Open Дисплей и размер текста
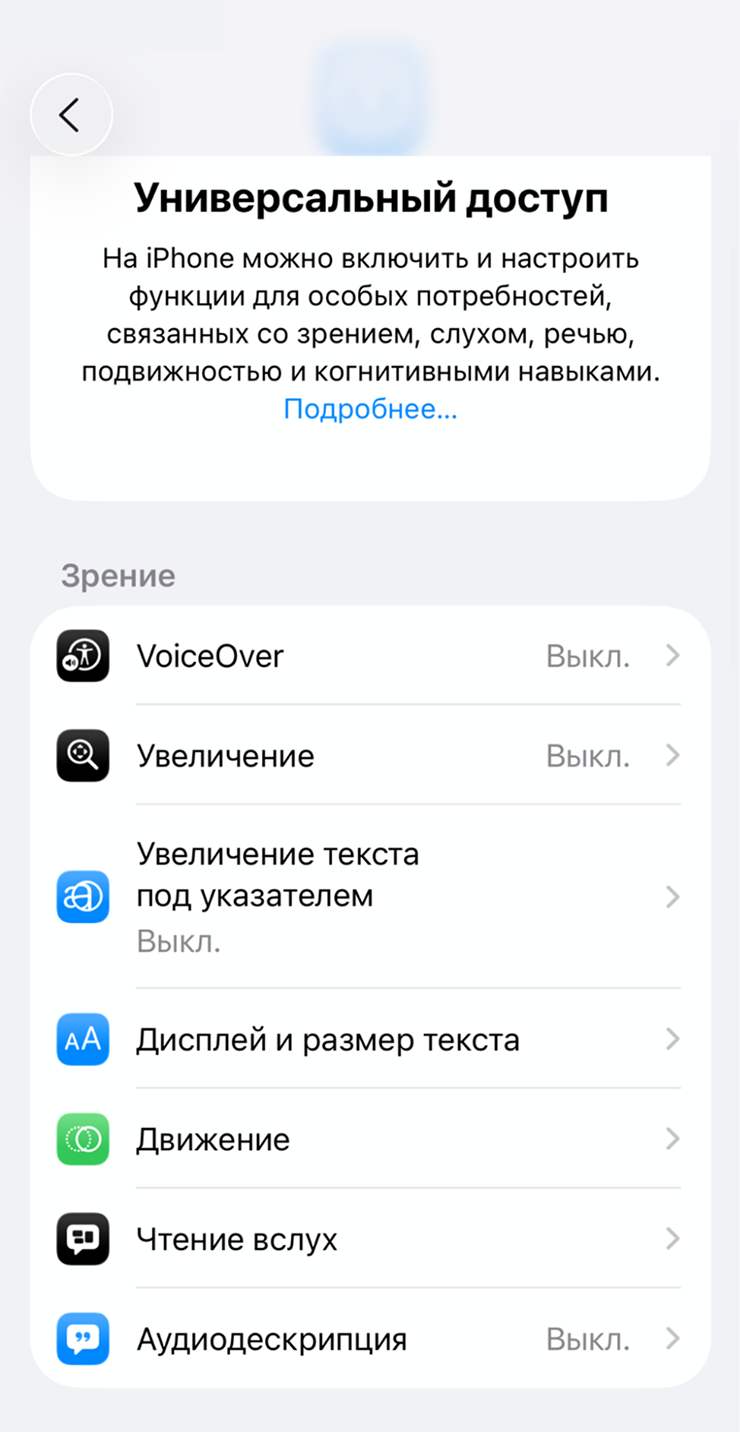 (370, 1039)
